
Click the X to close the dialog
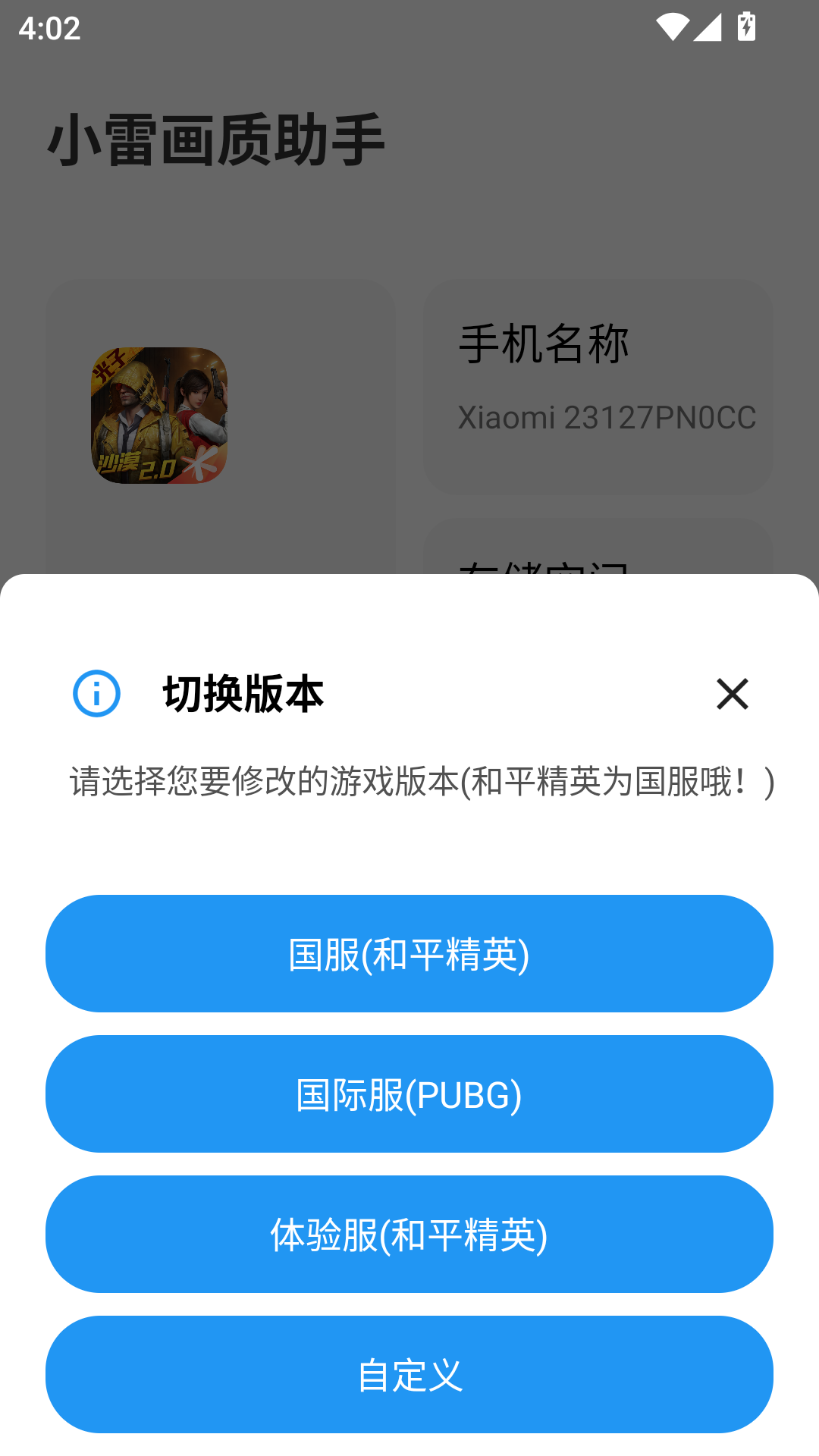731,695
